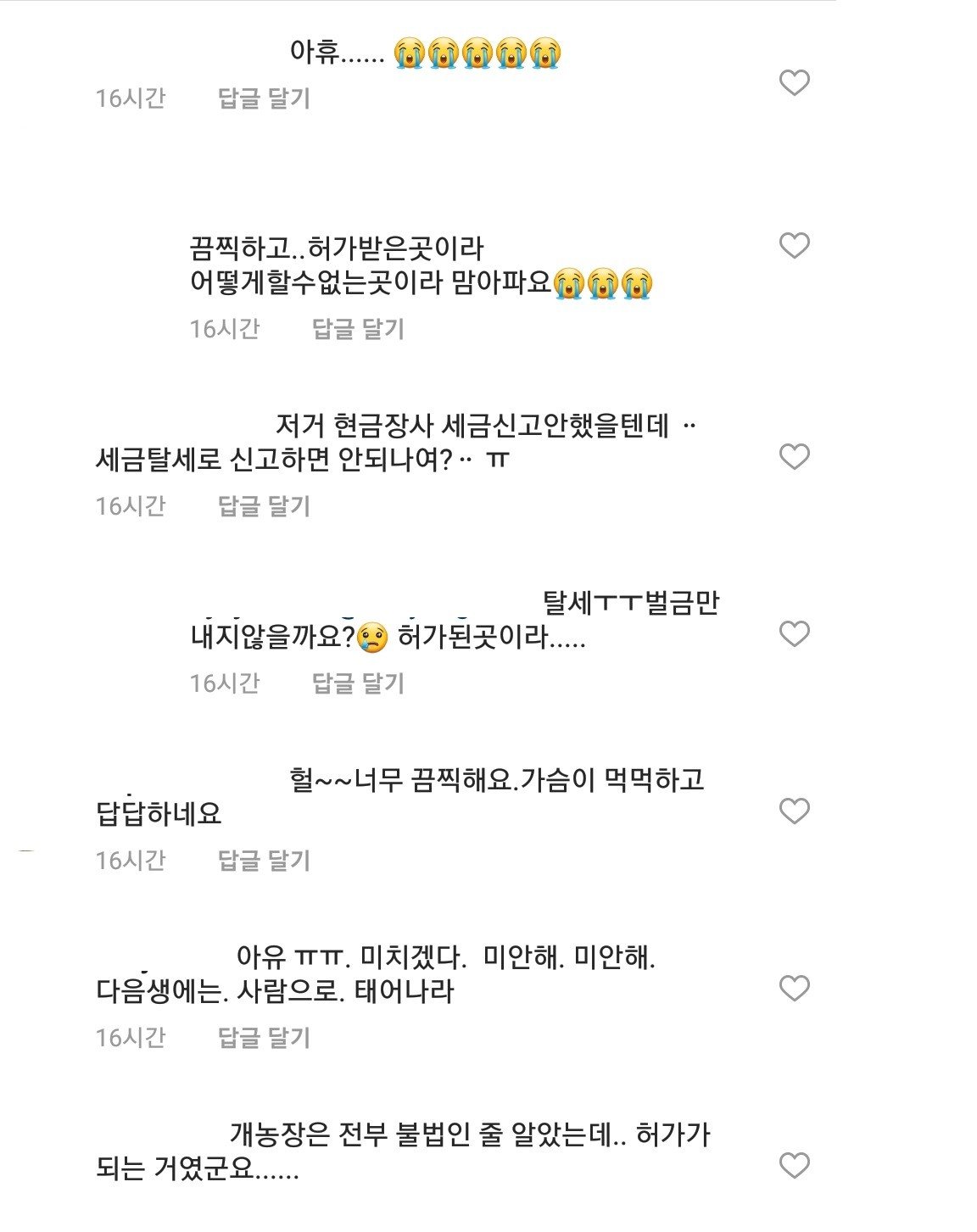Image resolution: width=977 pixels, height=1232 pixels.
Task: Reply to the comment '끔찍하고..허가받은곳이라'
Action: click(358, 329)
